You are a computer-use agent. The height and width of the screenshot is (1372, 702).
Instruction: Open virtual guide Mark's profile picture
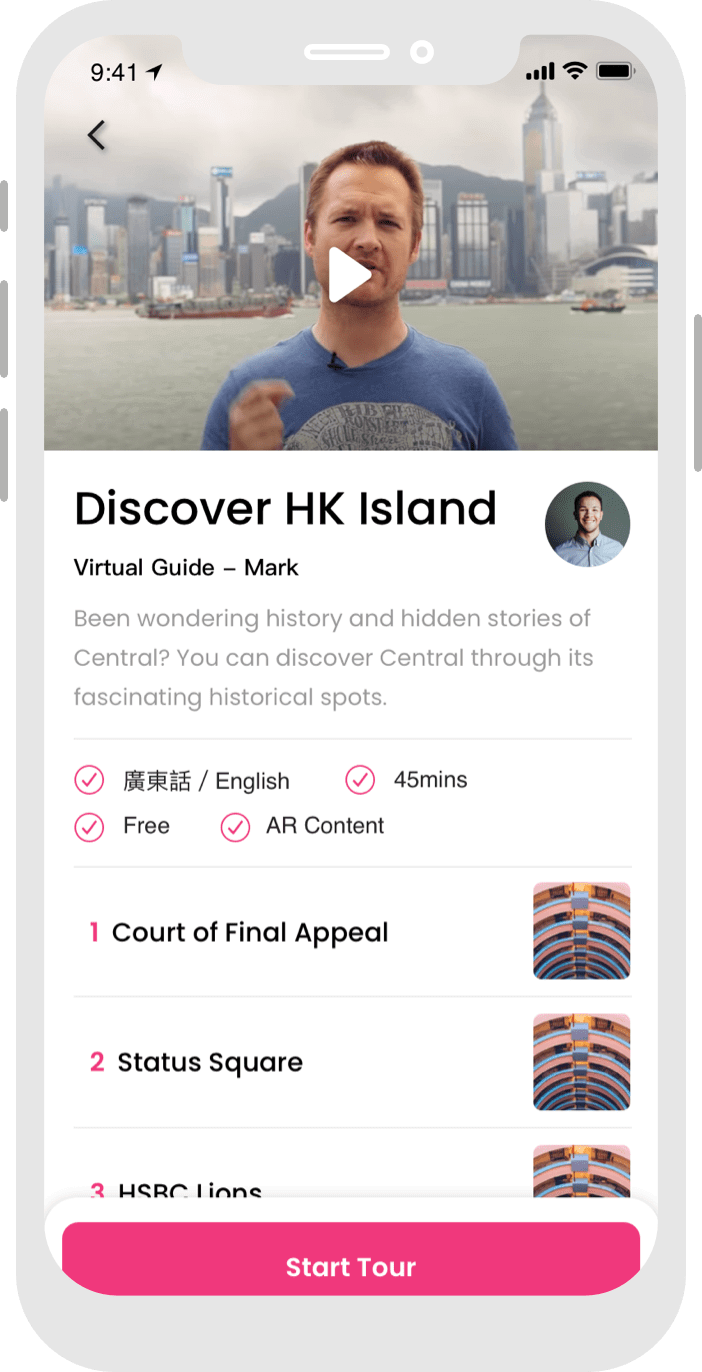(587, 524)
